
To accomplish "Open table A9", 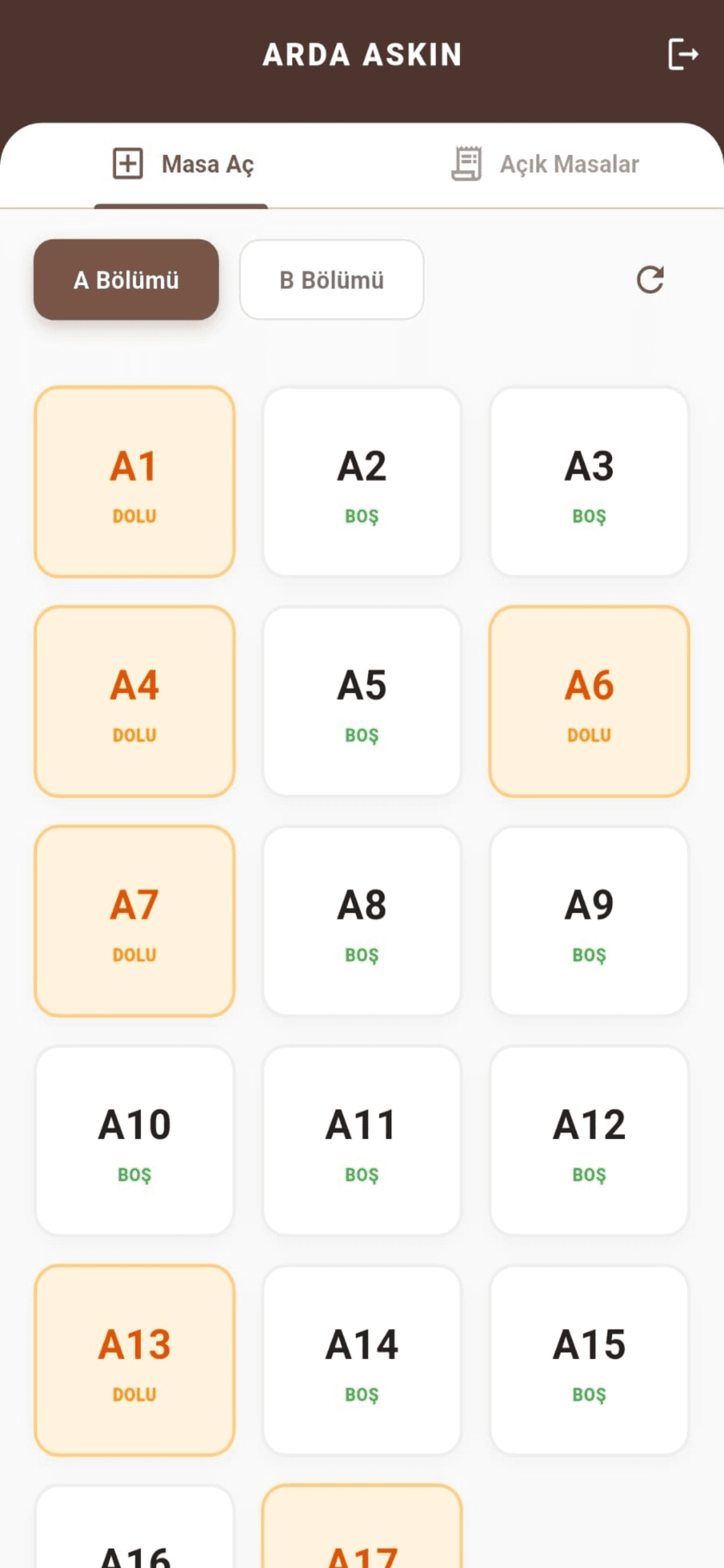I will 589,921.
